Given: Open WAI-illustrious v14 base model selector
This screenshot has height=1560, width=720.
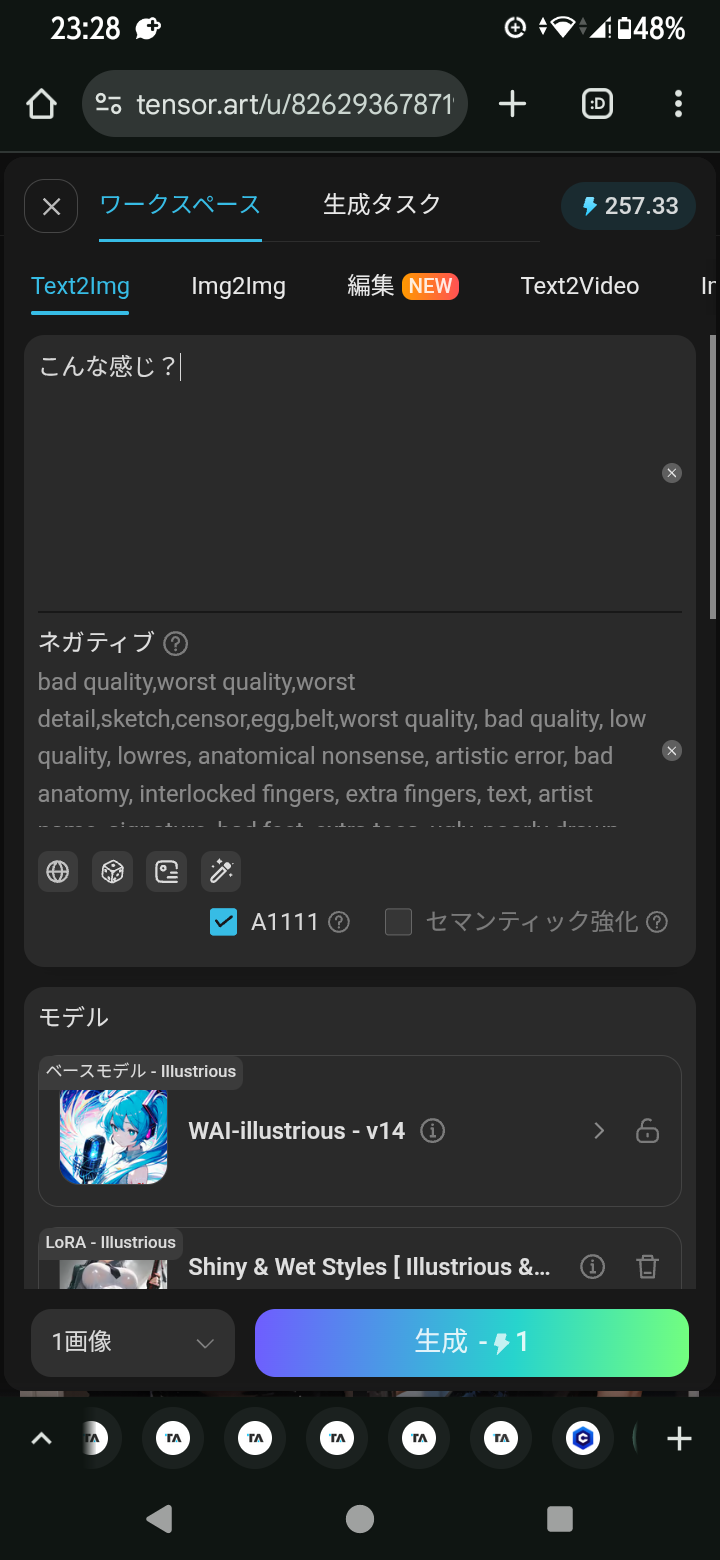Looking at the screenshot, I should click(360, 1131).
